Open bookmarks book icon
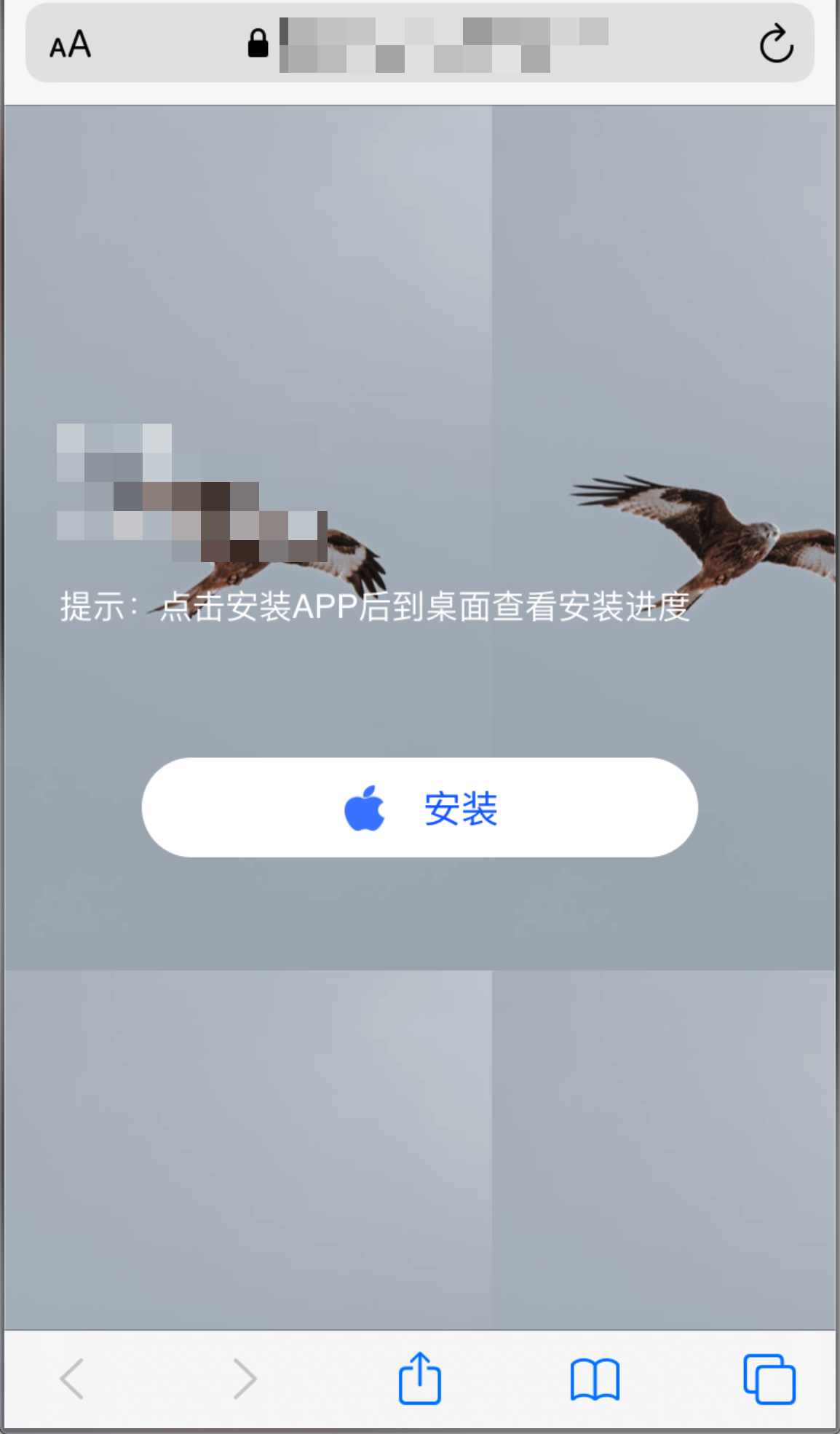The width and height of the screenshot is (840, 1434). [x=595, y=1379]
